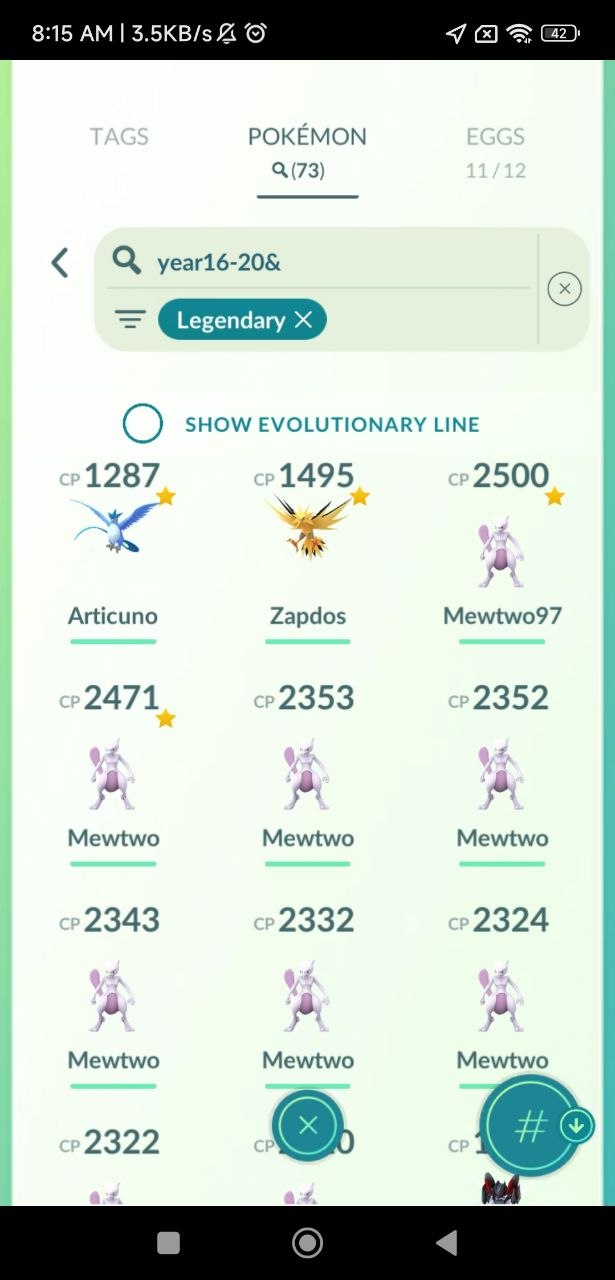Open the Mewtwo with CP 2352
The width and height of the screenshot is (615, 1280).
(x=502, y=772)
